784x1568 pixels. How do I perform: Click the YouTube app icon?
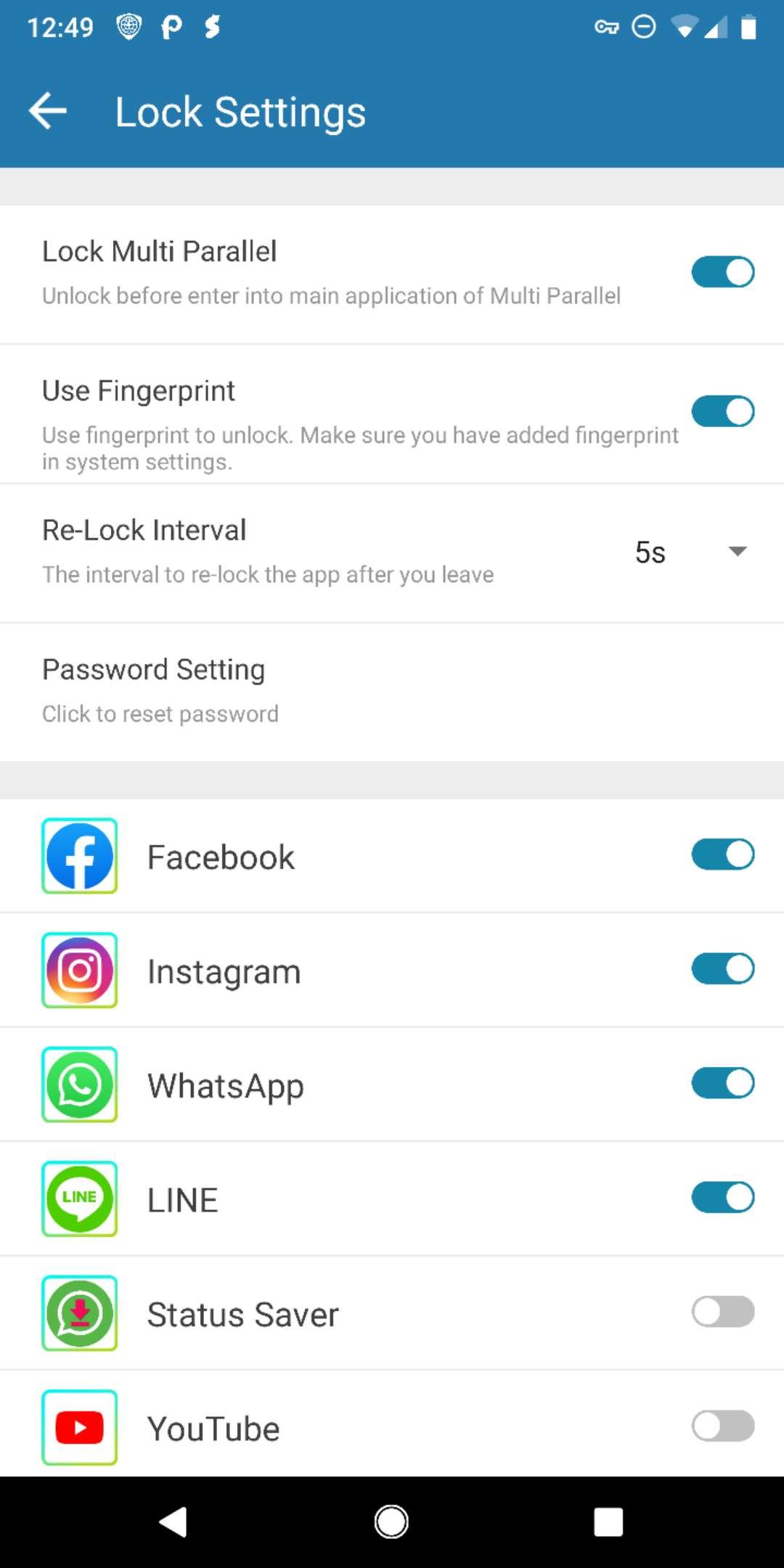coord(79,1426)
